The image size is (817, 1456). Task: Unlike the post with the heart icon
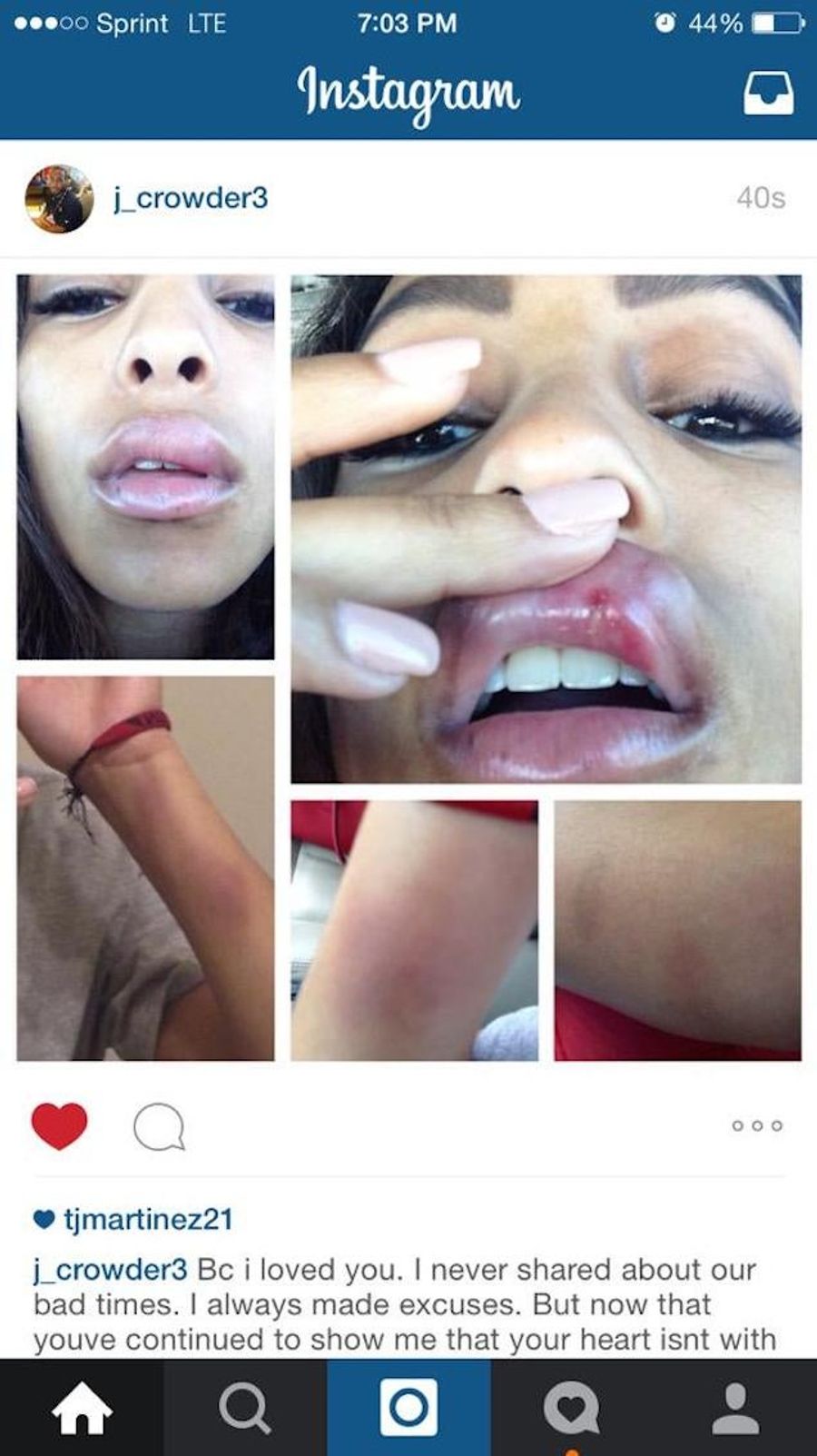coord(59,1125)
